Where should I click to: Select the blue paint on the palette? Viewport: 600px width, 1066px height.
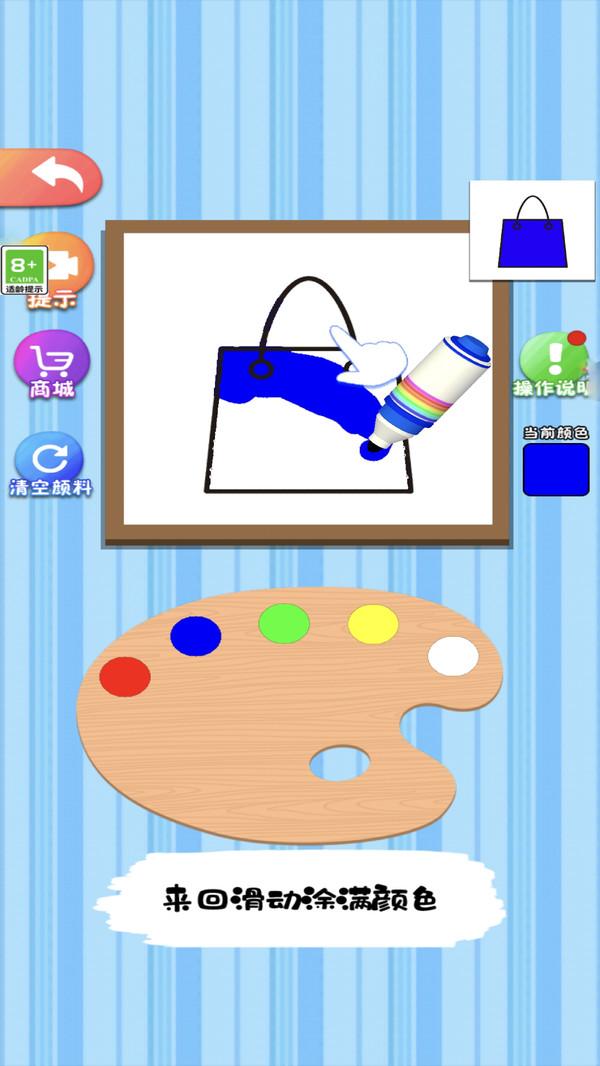pos(195,636)
